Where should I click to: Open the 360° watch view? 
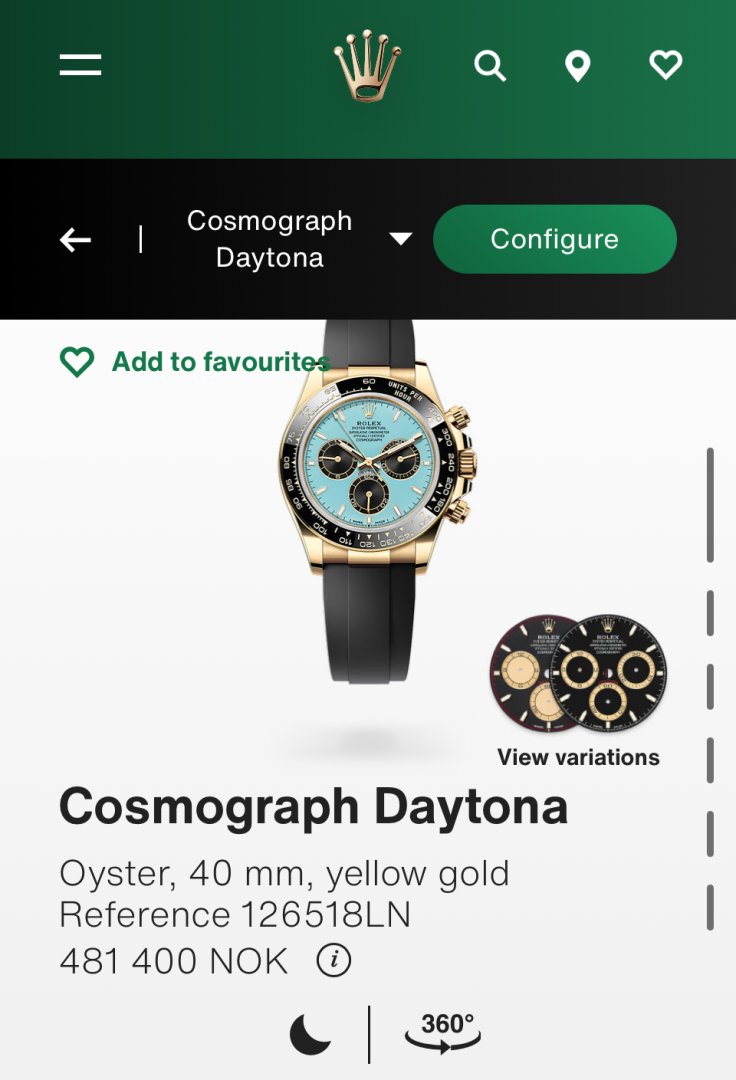[443, 1033]
